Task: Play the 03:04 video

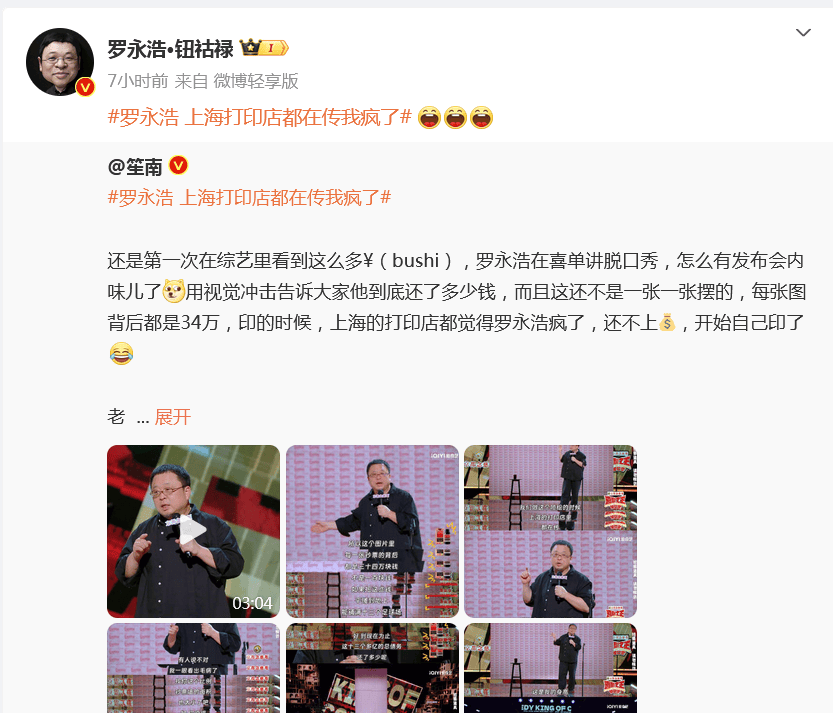Action: tap(193, 531)
